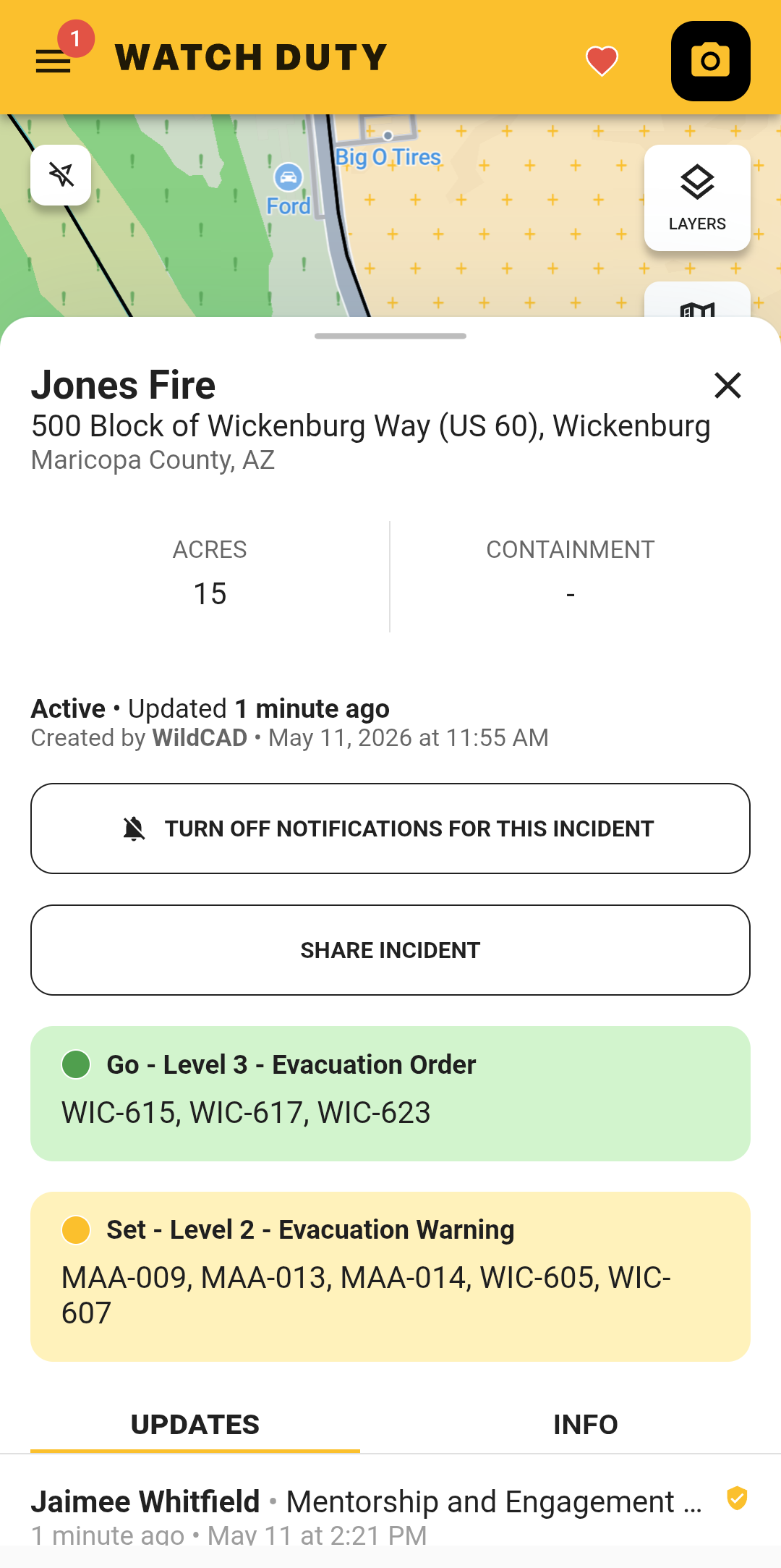
Task: Tap the location tracking icon on map
Action: tap(61, 175)
